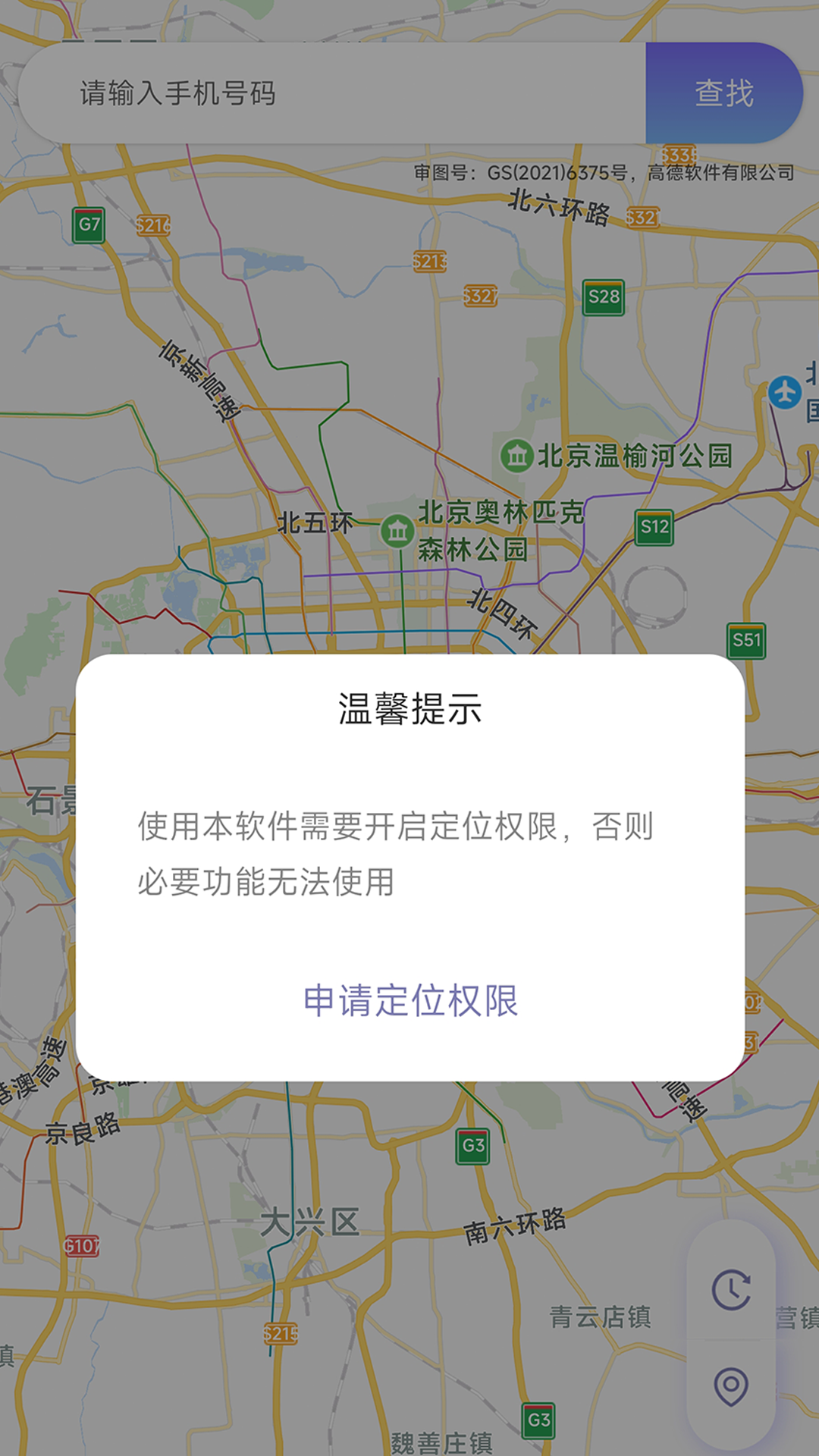
Task: Tap the 查找 search button
Action: [x=723, y=93]
